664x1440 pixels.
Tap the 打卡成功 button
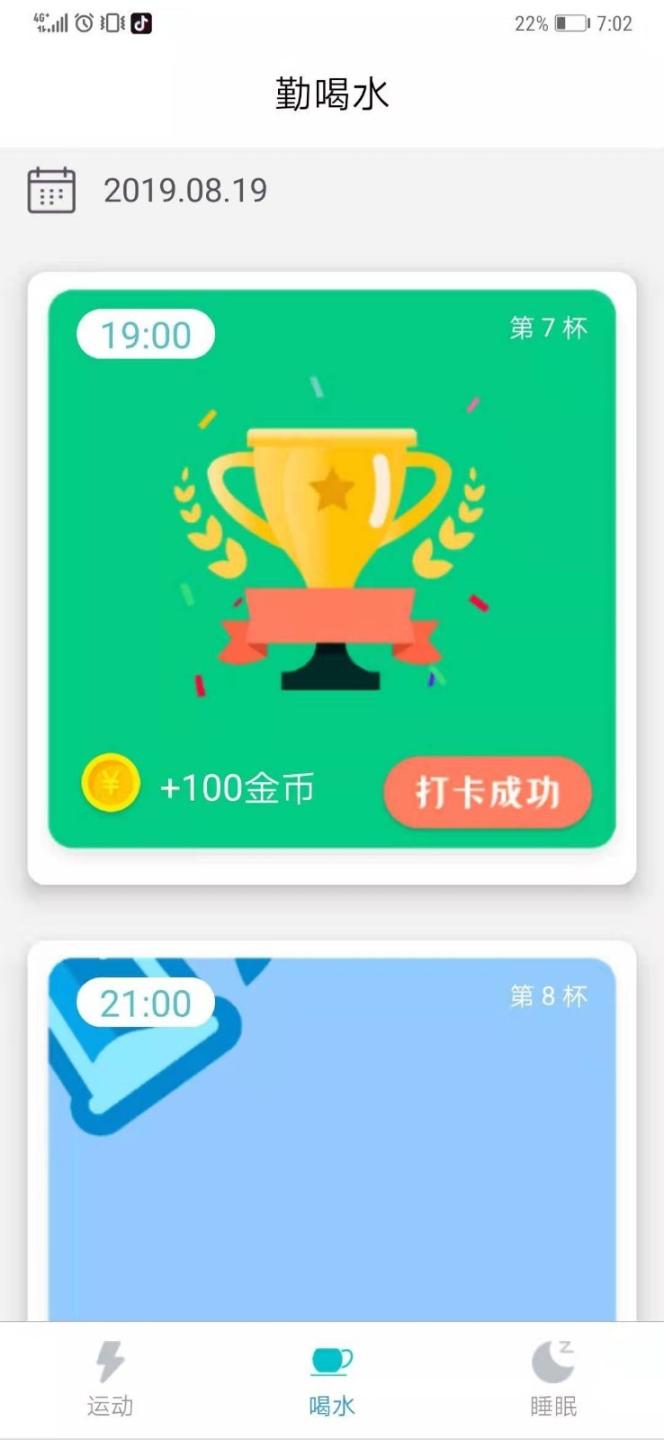488,792
